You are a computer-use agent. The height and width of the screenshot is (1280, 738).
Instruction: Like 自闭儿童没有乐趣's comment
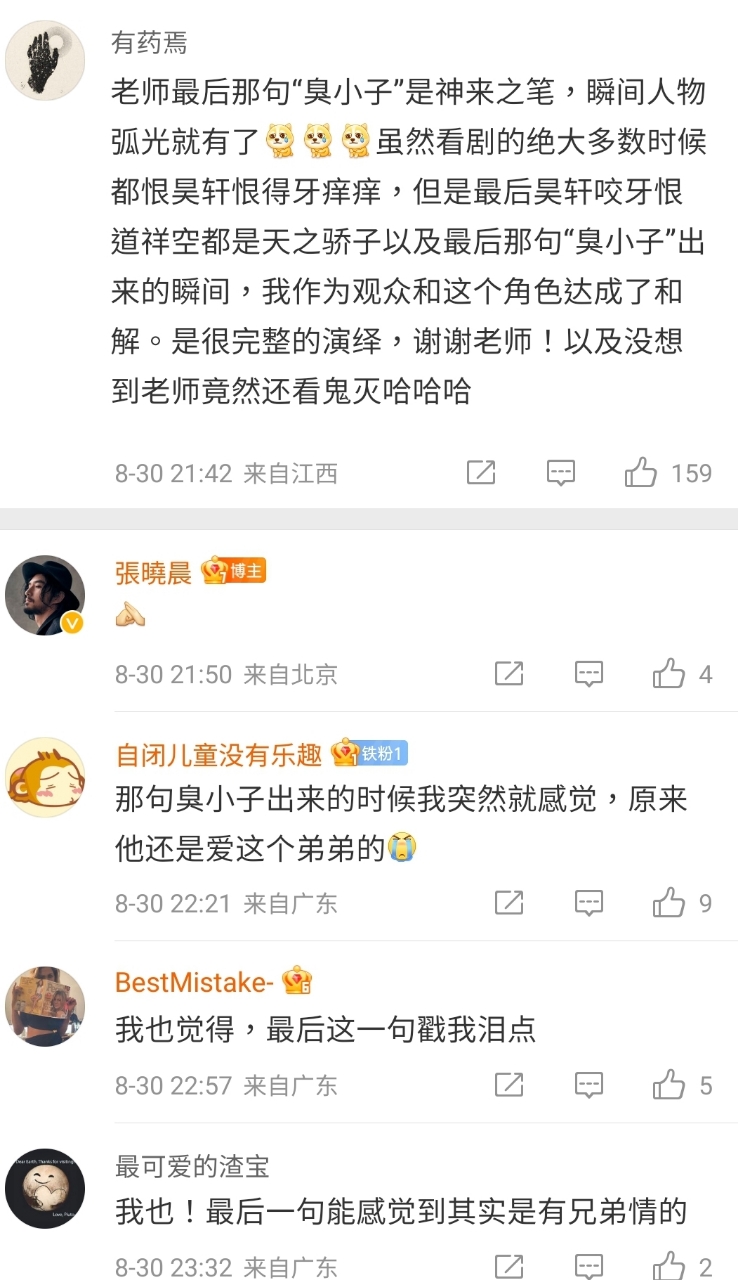click(669, 904)
